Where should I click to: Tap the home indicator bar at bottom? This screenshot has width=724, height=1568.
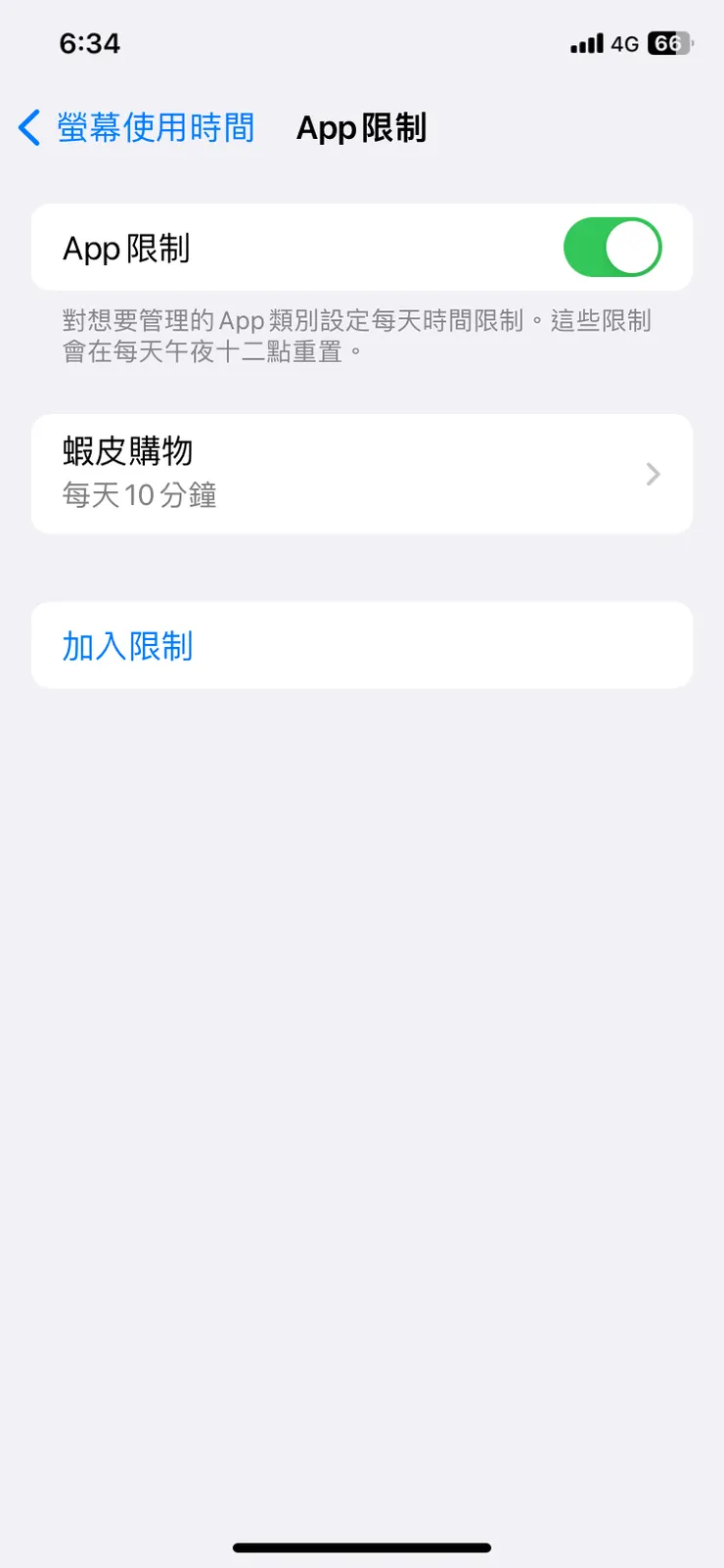[362, 1547]
